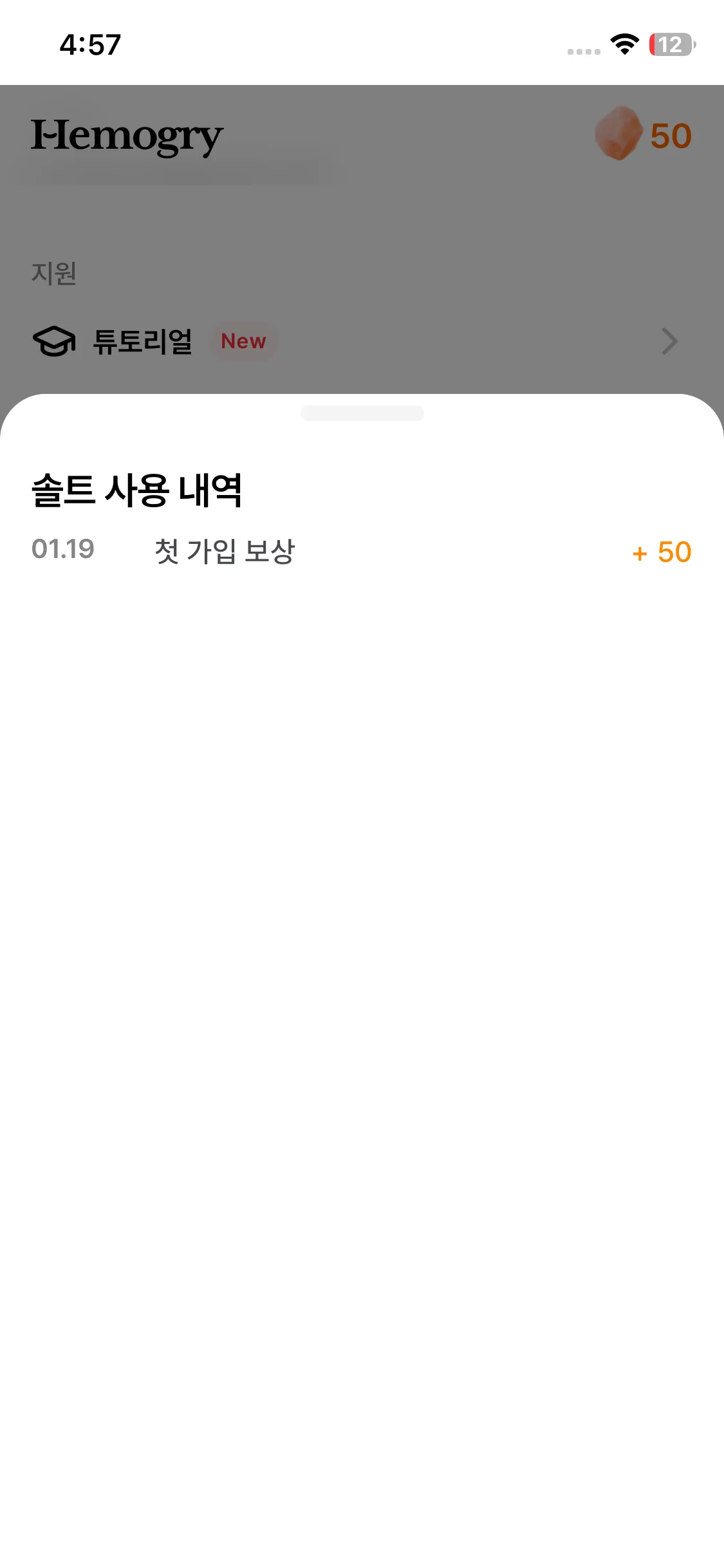
Task: Tap the + 50 reward amount
Action: pos(662,553)
